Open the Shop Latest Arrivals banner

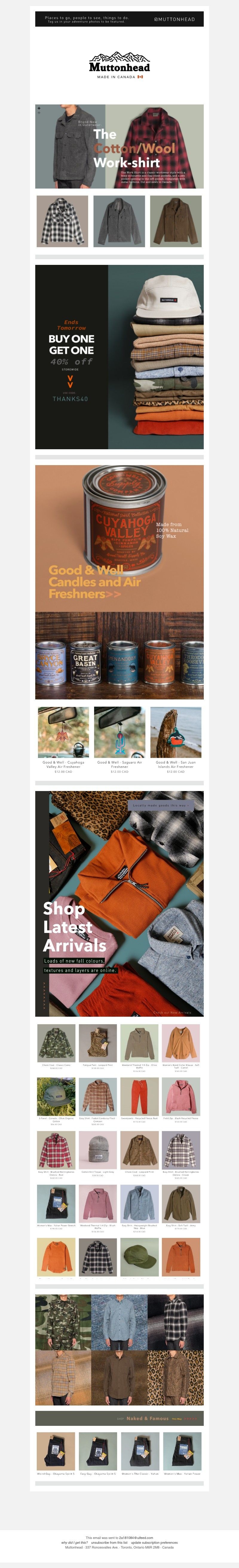(x=119, y=903)
